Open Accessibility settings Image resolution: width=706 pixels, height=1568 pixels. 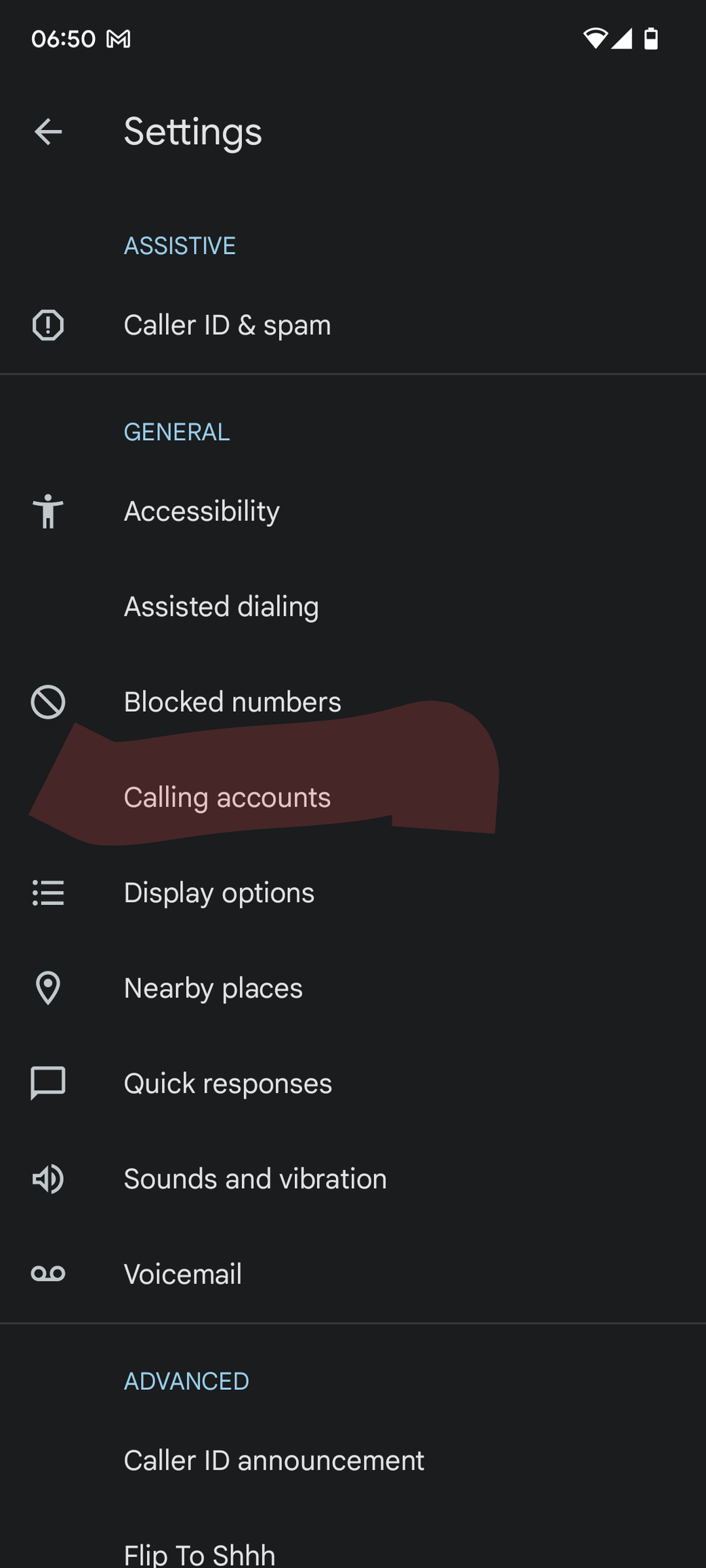point(353,511)
